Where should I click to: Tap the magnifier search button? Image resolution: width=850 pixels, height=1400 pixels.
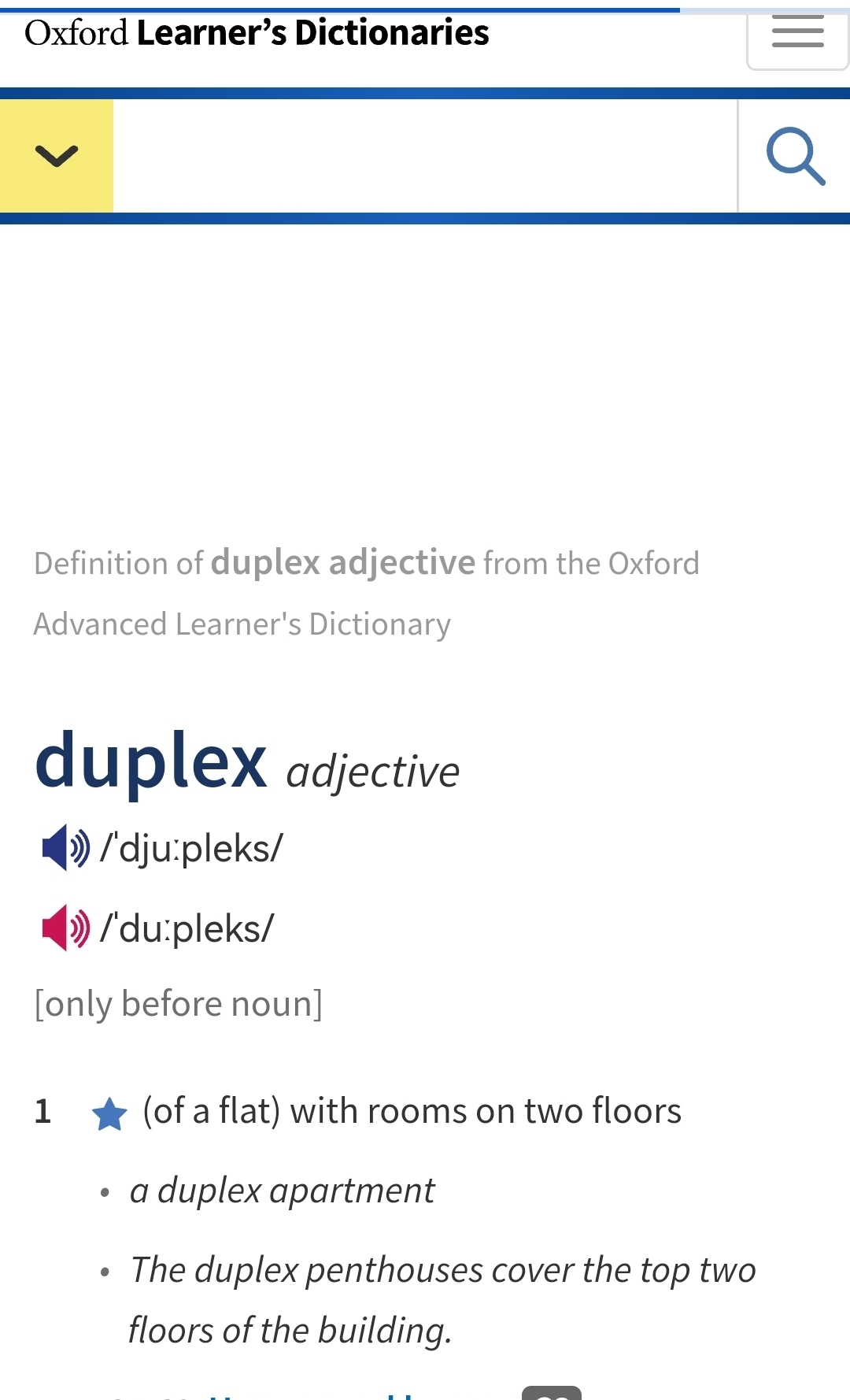tap(795, 156)
